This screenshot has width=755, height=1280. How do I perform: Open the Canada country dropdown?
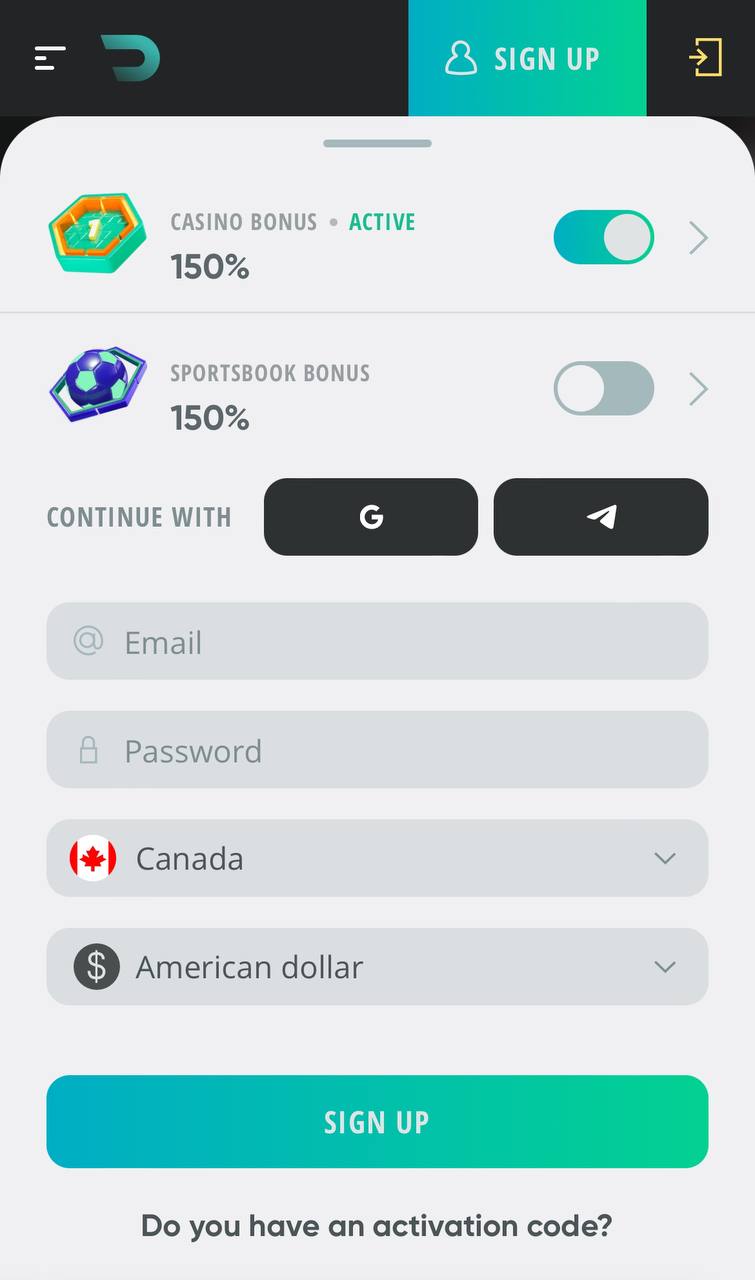377,858
